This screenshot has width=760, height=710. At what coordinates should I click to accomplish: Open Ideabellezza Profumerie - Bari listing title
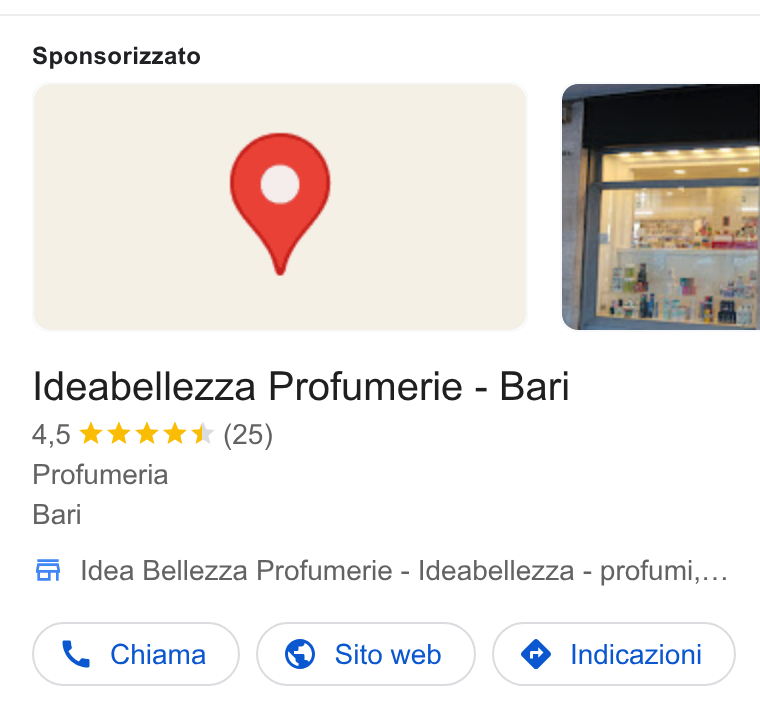pos(301,386)
